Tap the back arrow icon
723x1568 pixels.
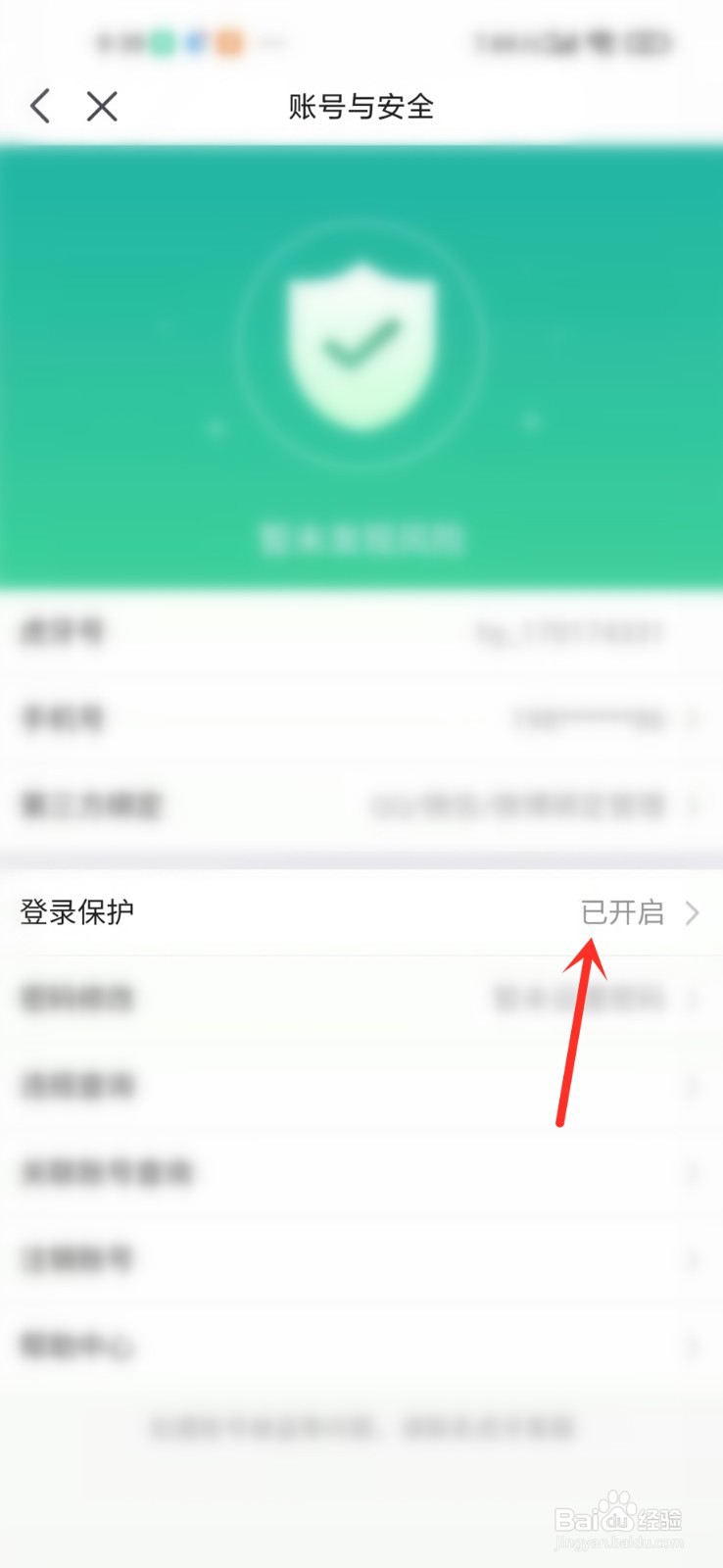pos(39,107)
